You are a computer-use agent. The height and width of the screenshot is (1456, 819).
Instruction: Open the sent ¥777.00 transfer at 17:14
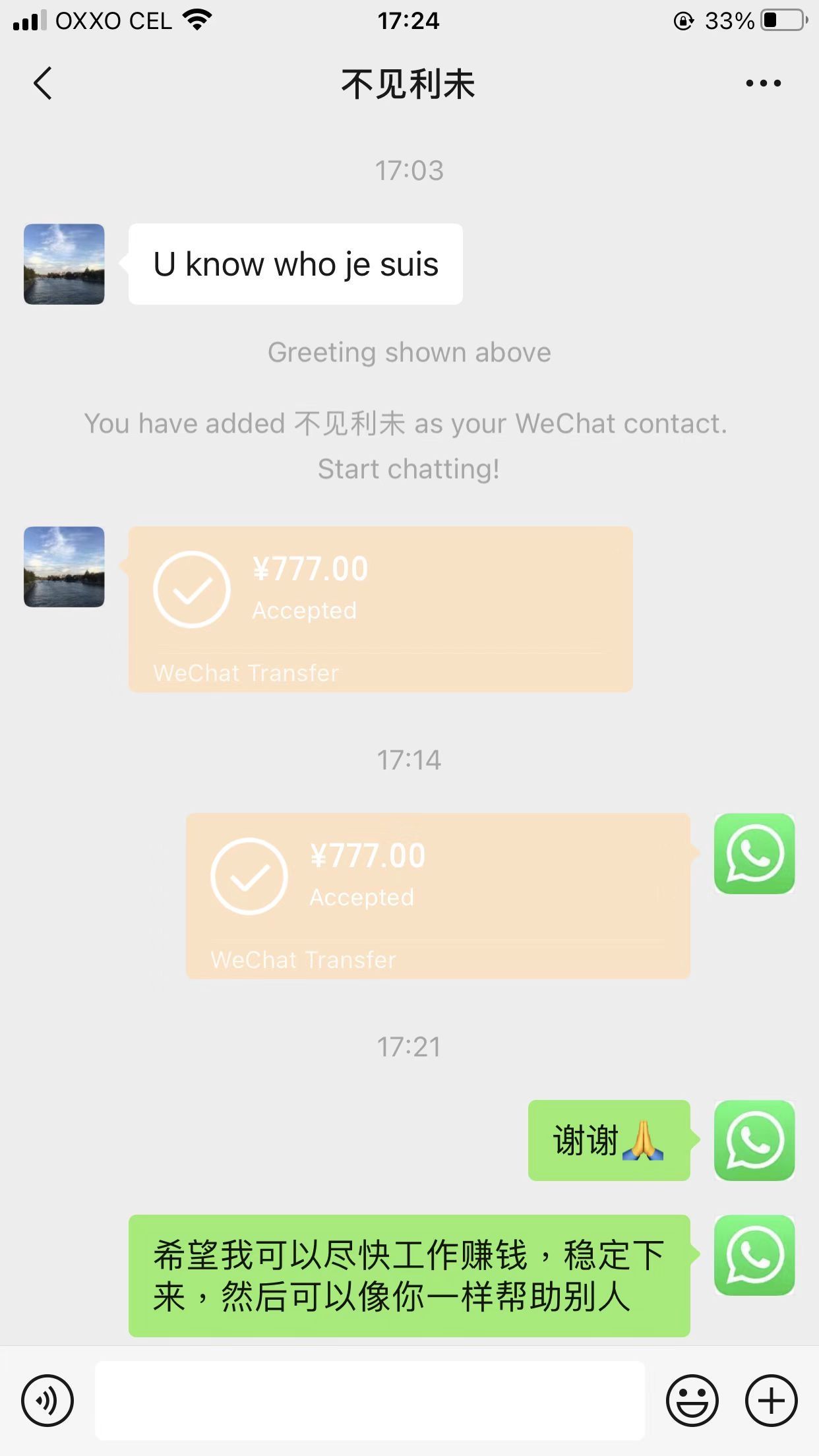438,895
